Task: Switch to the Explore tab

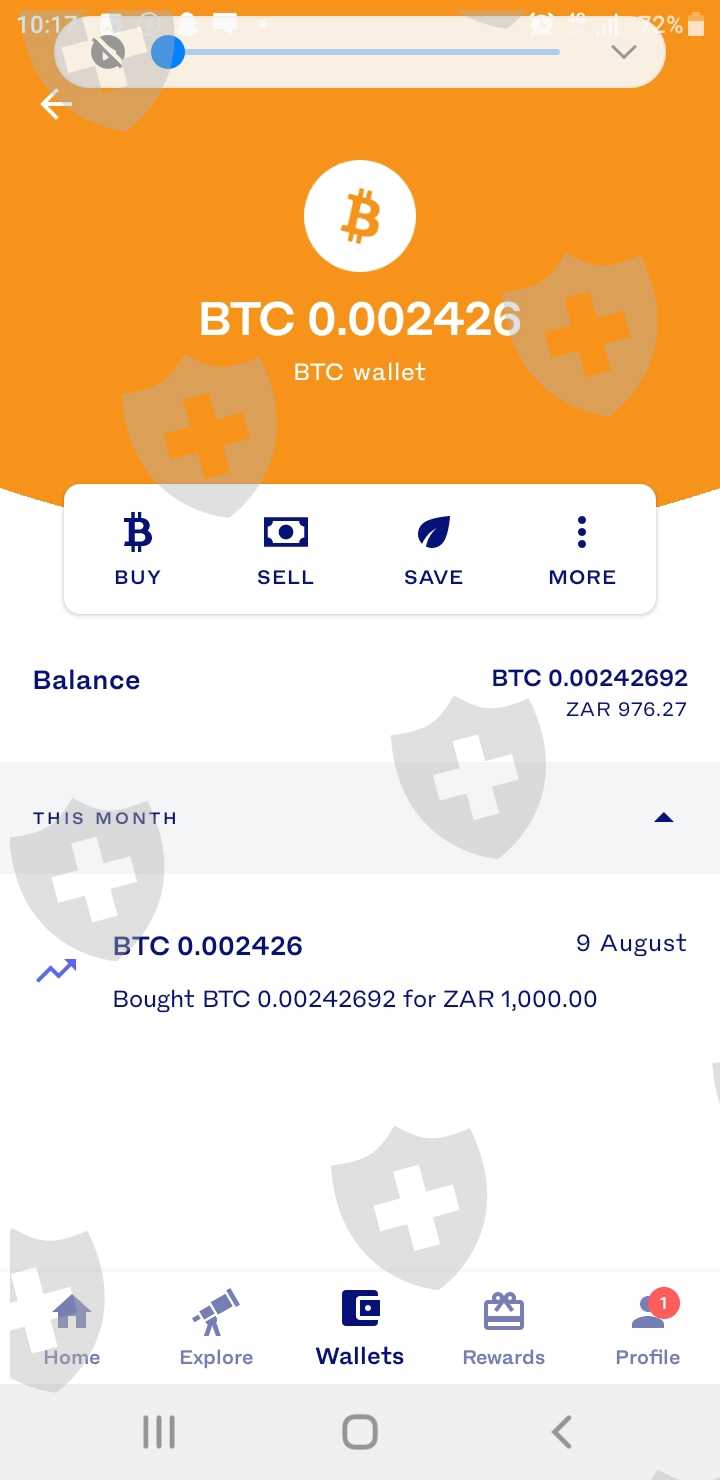Action: click(x=216, y=1330)
